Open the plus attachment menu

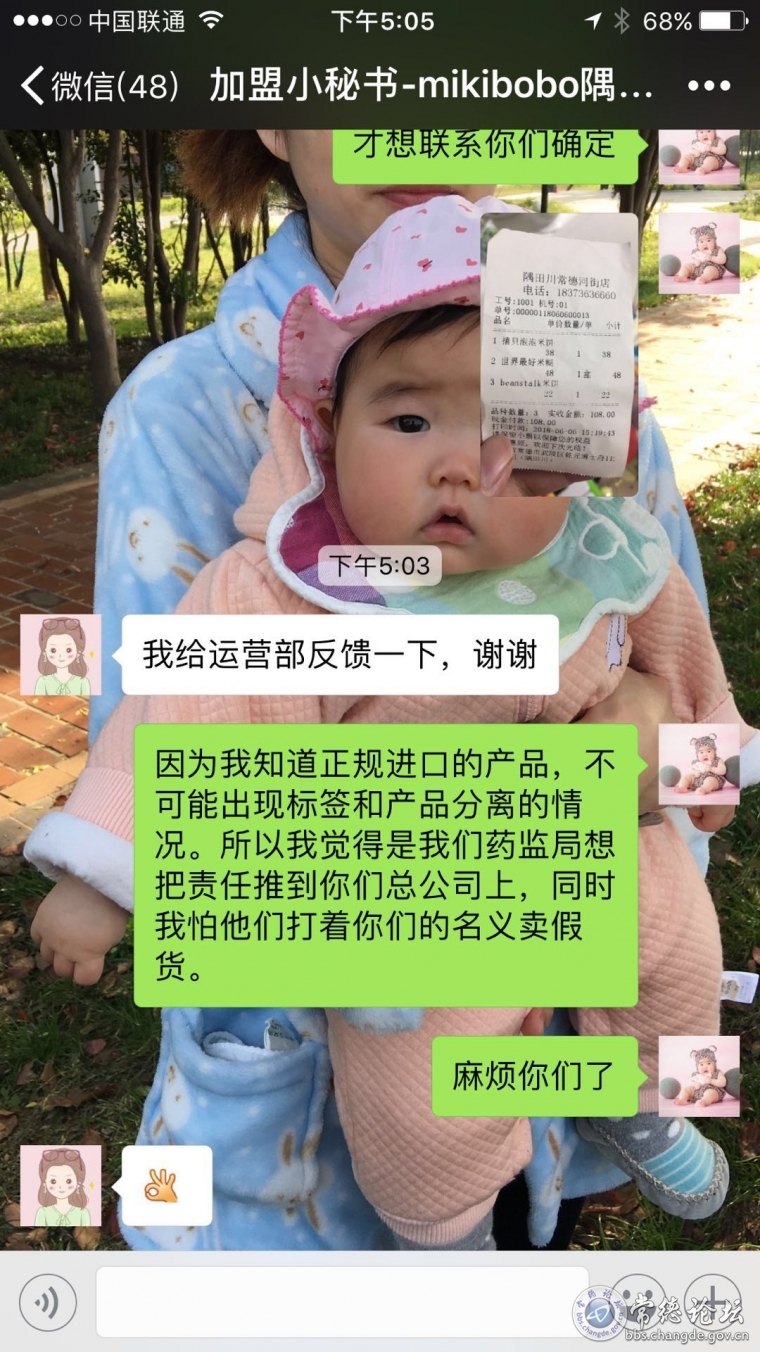click(x=712, y=1302)
